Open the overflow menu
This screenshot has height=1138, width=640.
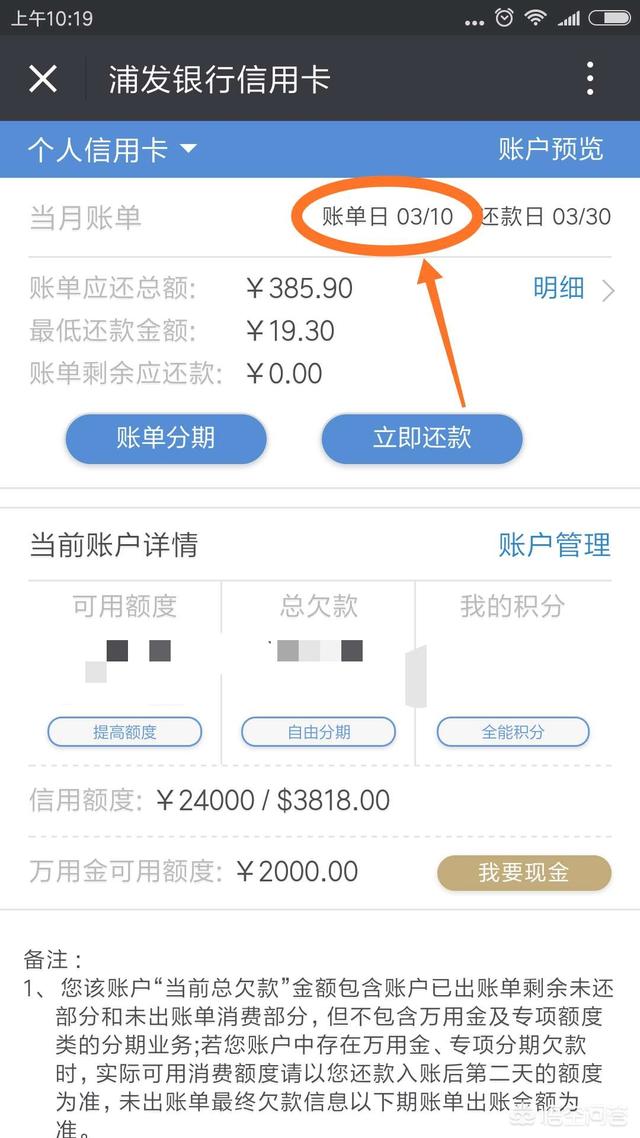click(590, 79)
